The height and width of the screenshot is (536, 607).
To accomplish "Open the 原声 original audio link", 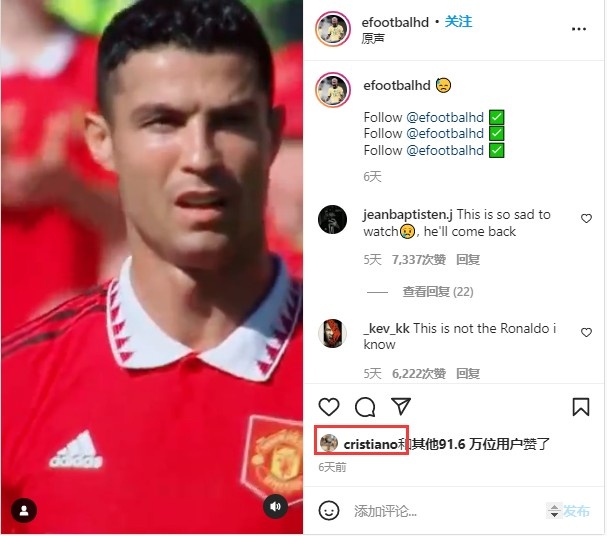I will (373, 39).
